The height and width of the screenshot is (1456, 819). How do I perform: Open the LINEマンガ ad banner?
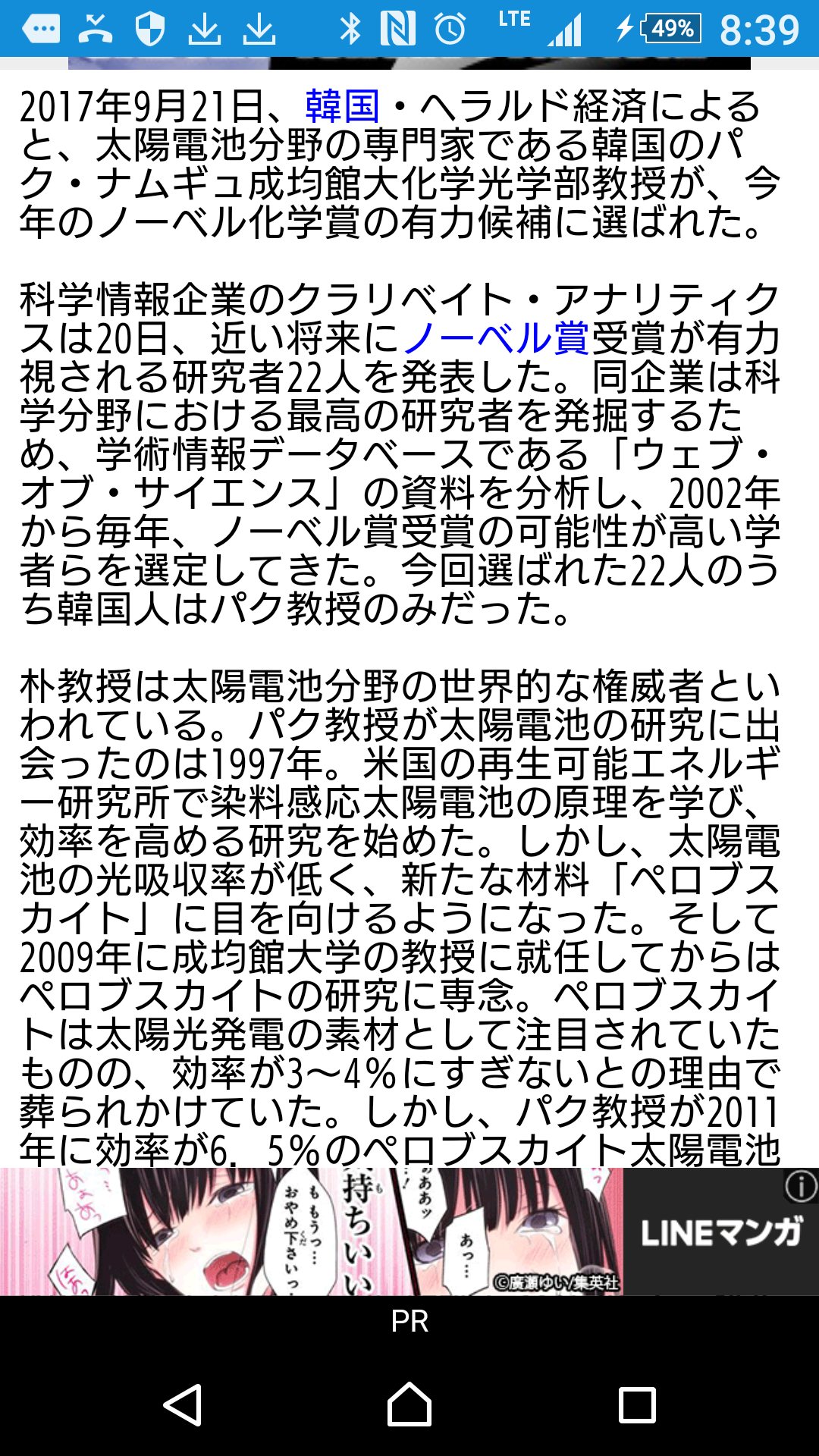[x=409, y=1232]
